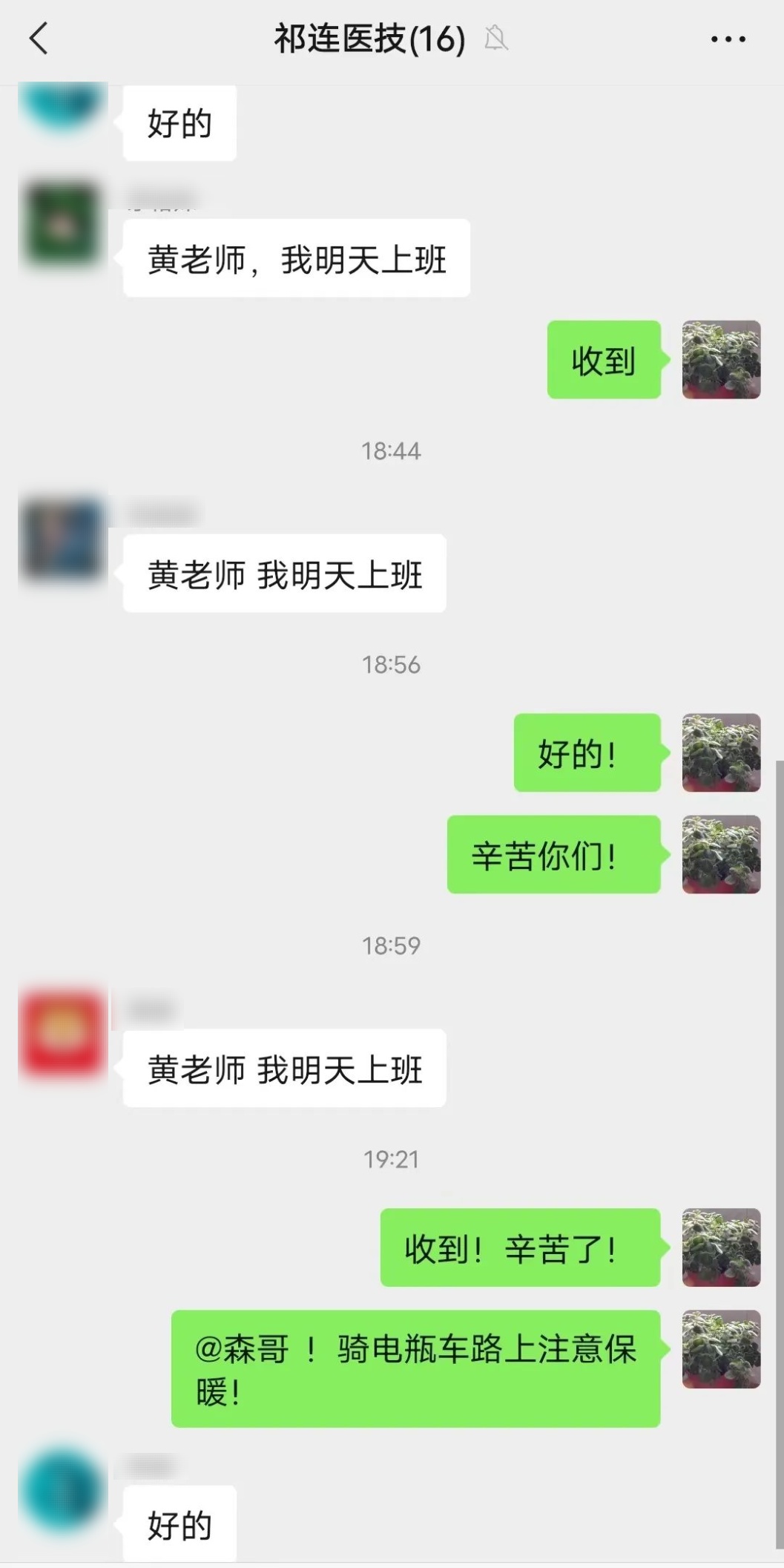784x1568 pixels.
Task: Tap own plant avatar next to 收到
Action: click(x=721, y=360)
